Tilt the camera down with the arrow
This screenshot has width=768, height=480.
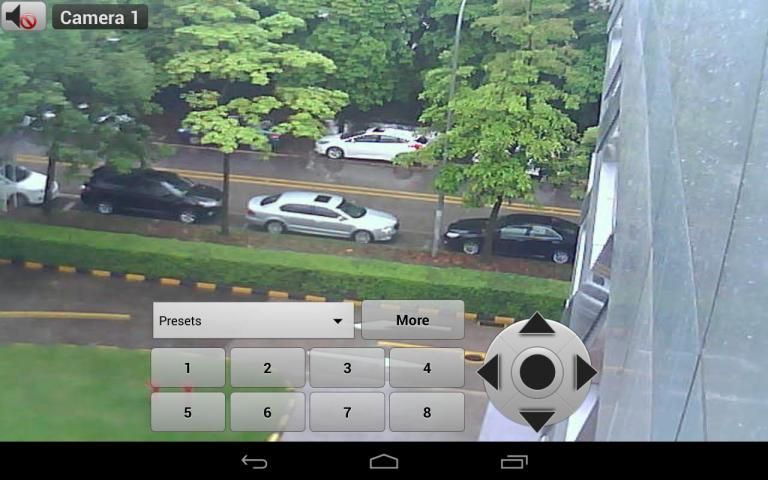537,420
